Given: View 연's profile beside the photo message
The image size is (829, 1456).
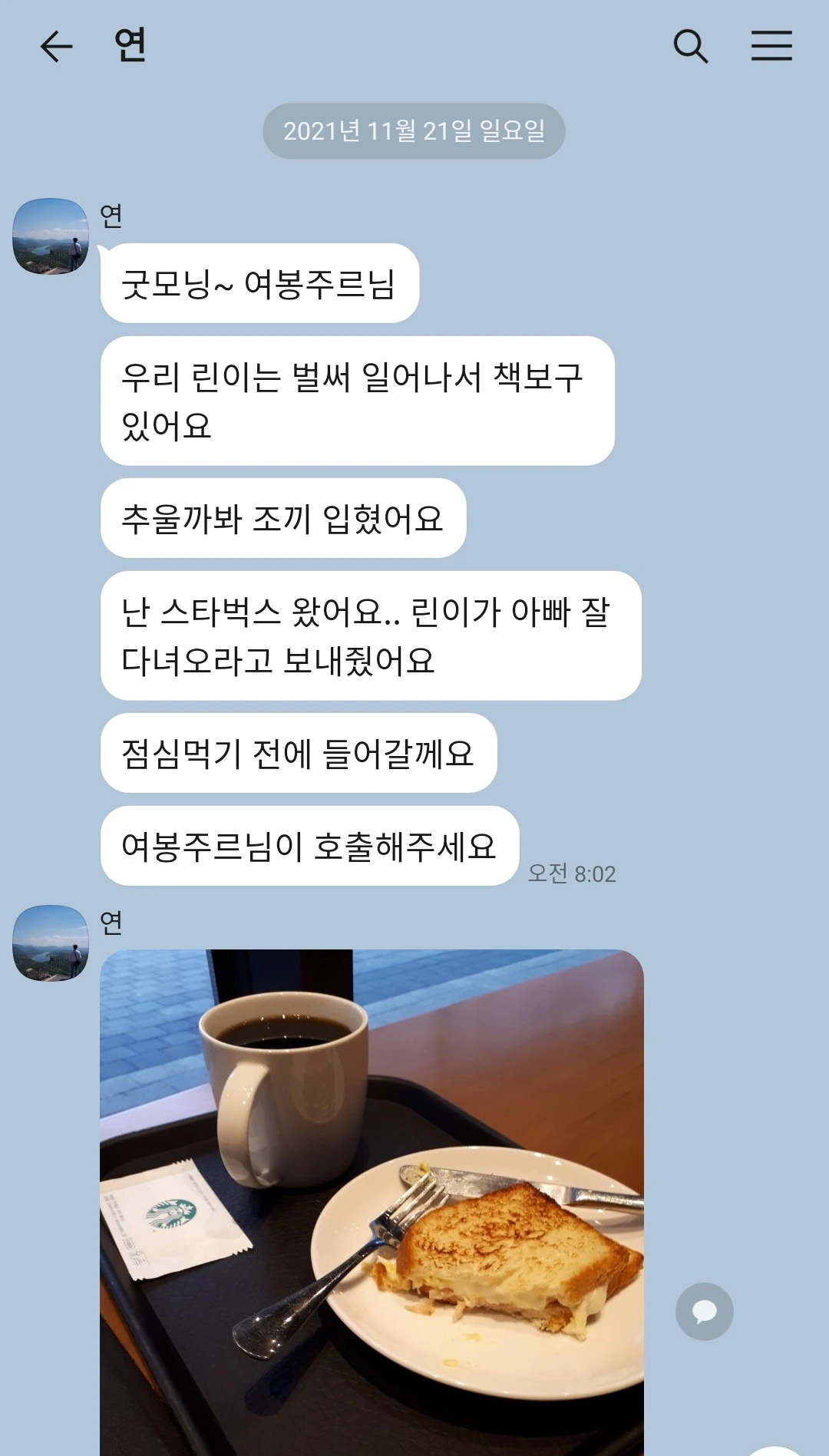Looking at the screenshot, I should click(x=51, y=943).
